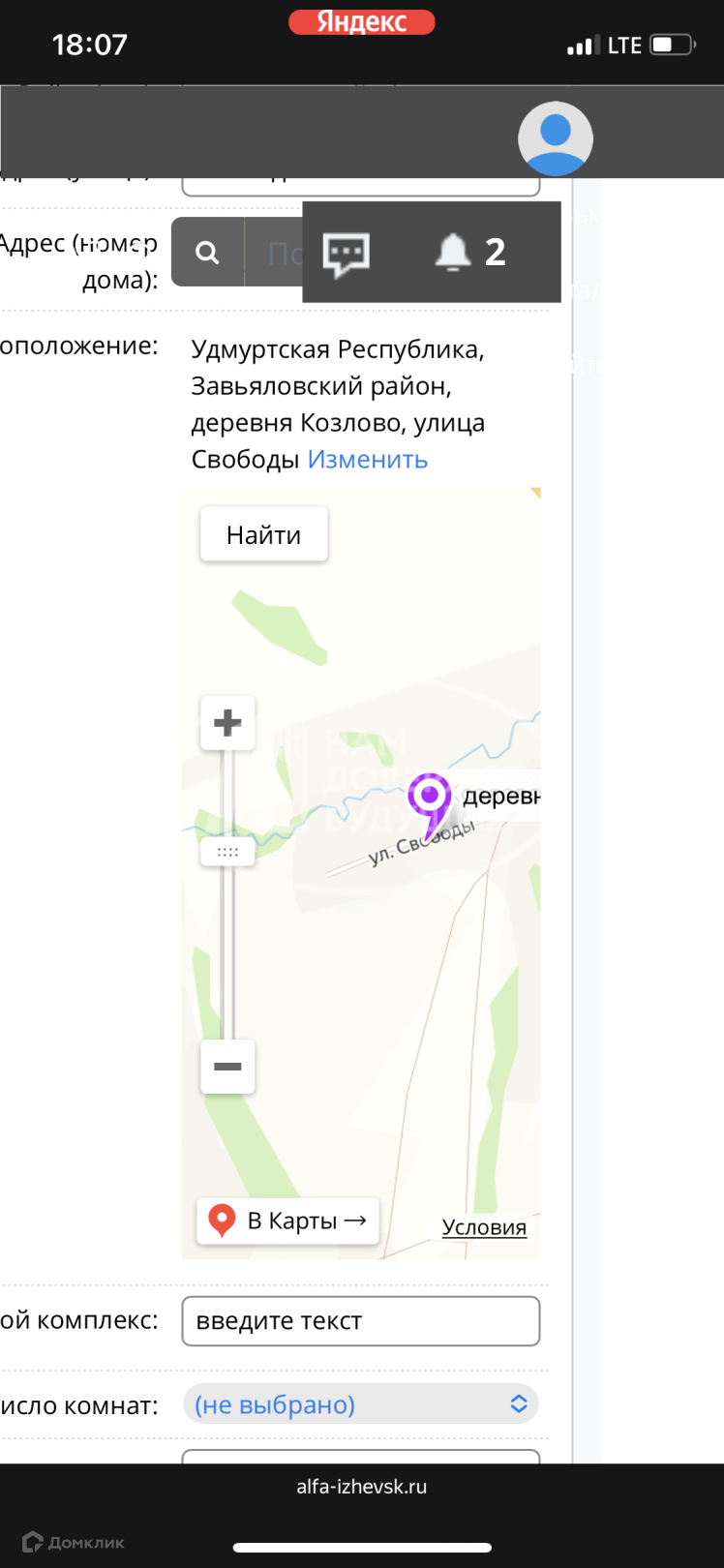The height and width of the screenshot is (1568, 724).
Task: Open the user profile avatar
Action: point(556,138)
